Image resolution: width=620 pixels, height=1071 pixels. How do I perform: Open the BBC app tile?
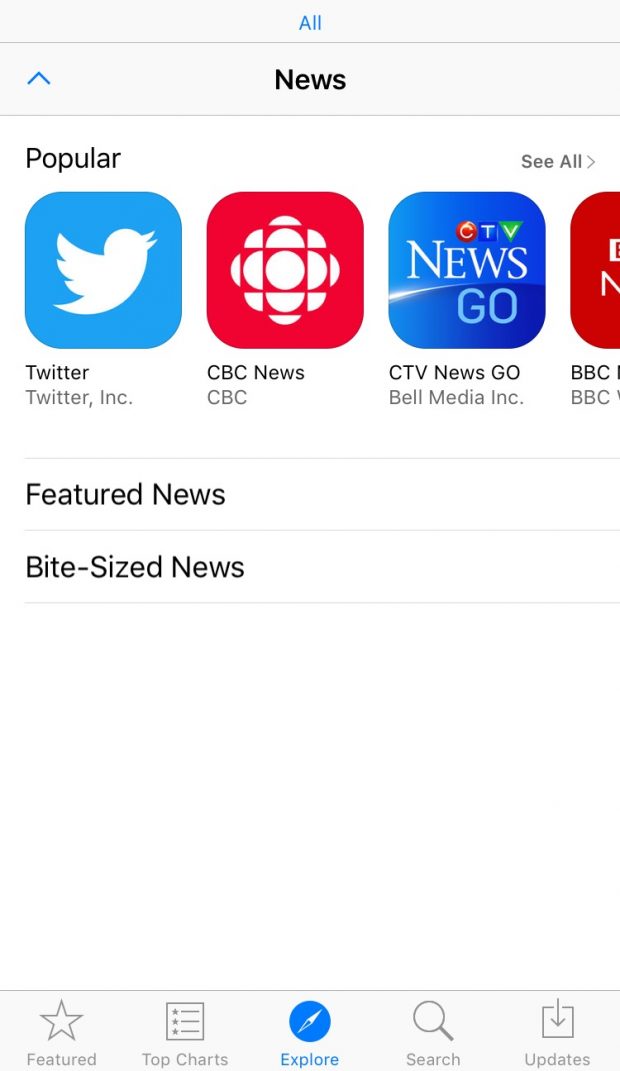point(595,270)
